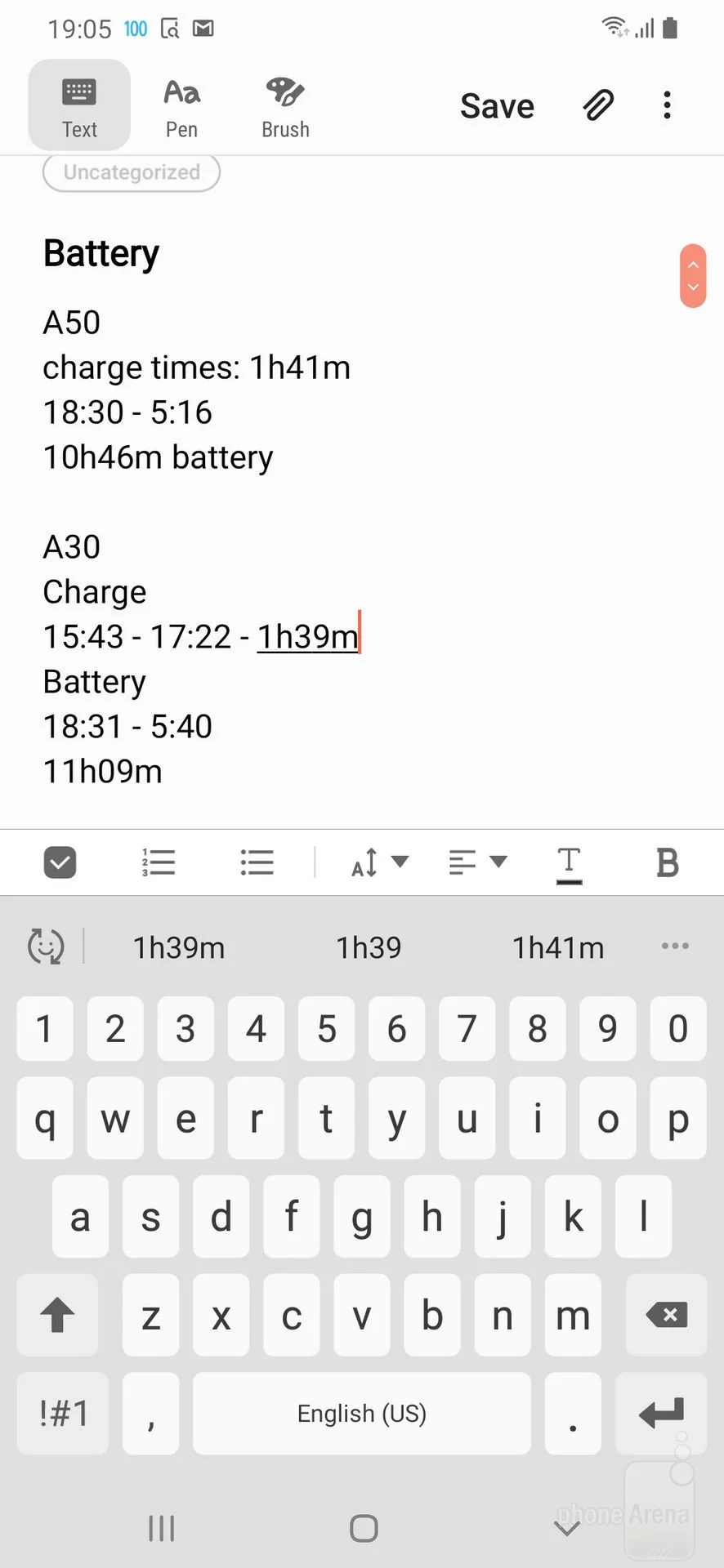
Task: Attach a file with the paperclip icon
Action: [x=598, y=105]
